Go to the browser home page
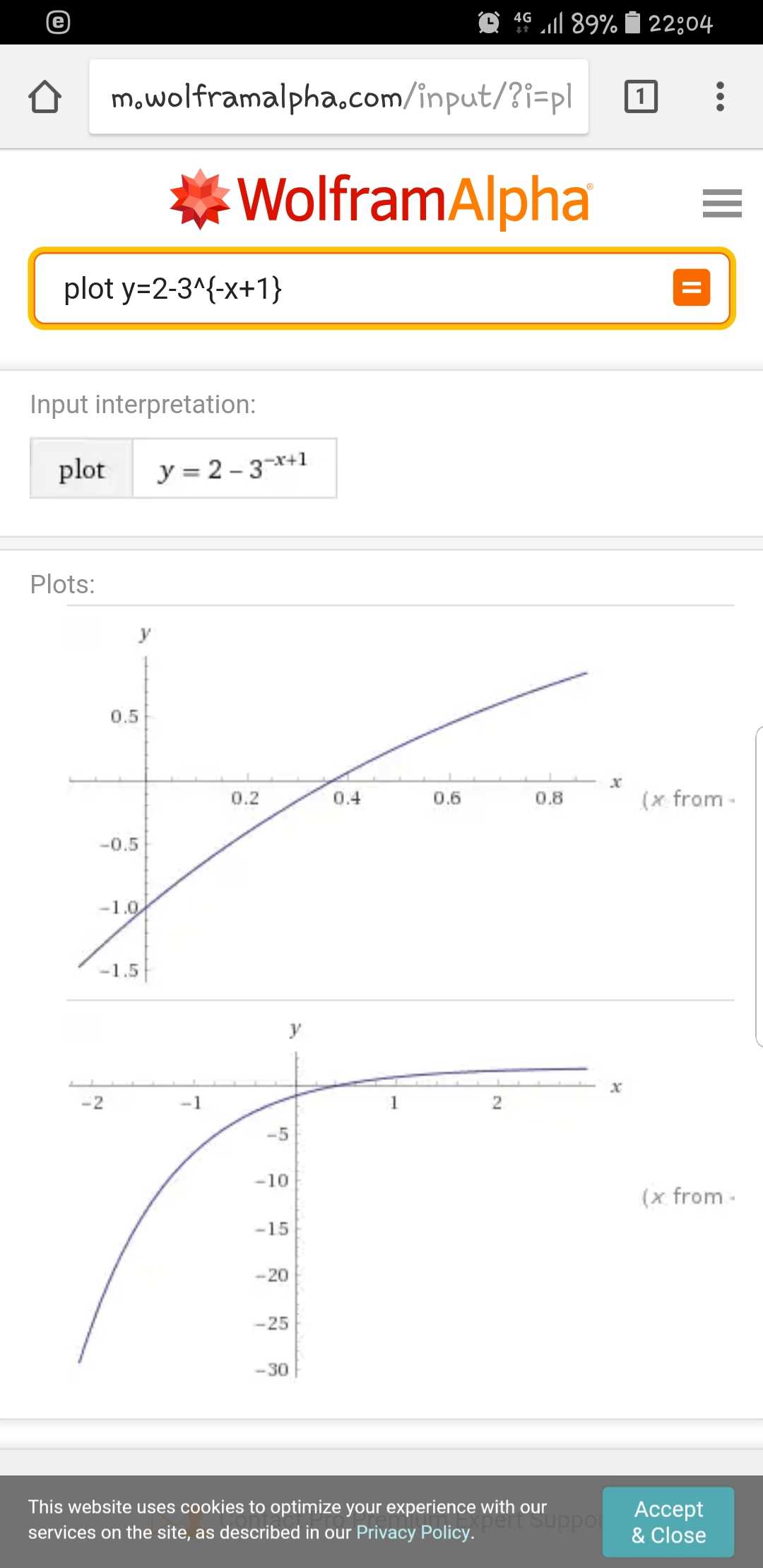The height and width of the screenshot is (1568, 763). [x=45, y=97]
